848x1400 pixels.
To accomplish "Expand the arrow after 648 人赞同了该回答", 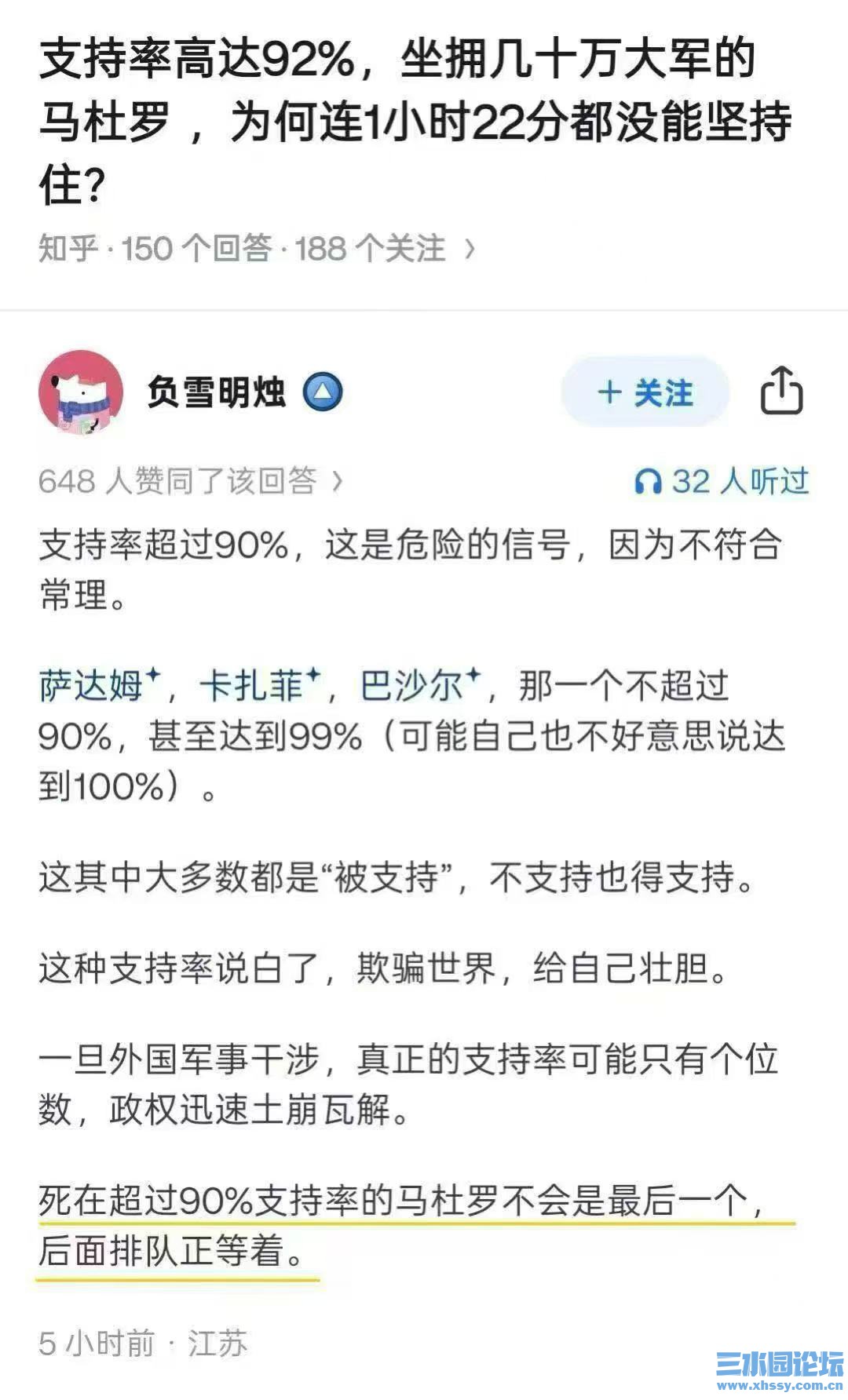I will pos(338,482).
